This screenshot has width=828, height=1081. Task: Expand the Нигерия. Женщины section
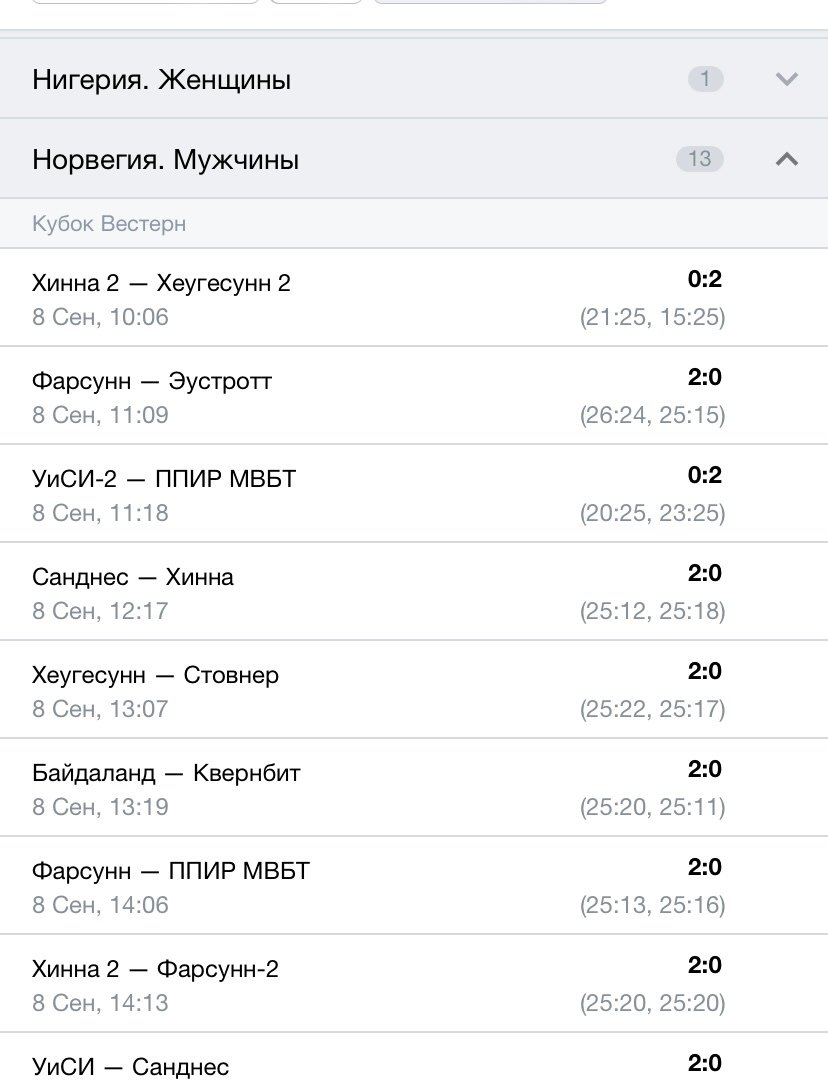pos(786,79)
